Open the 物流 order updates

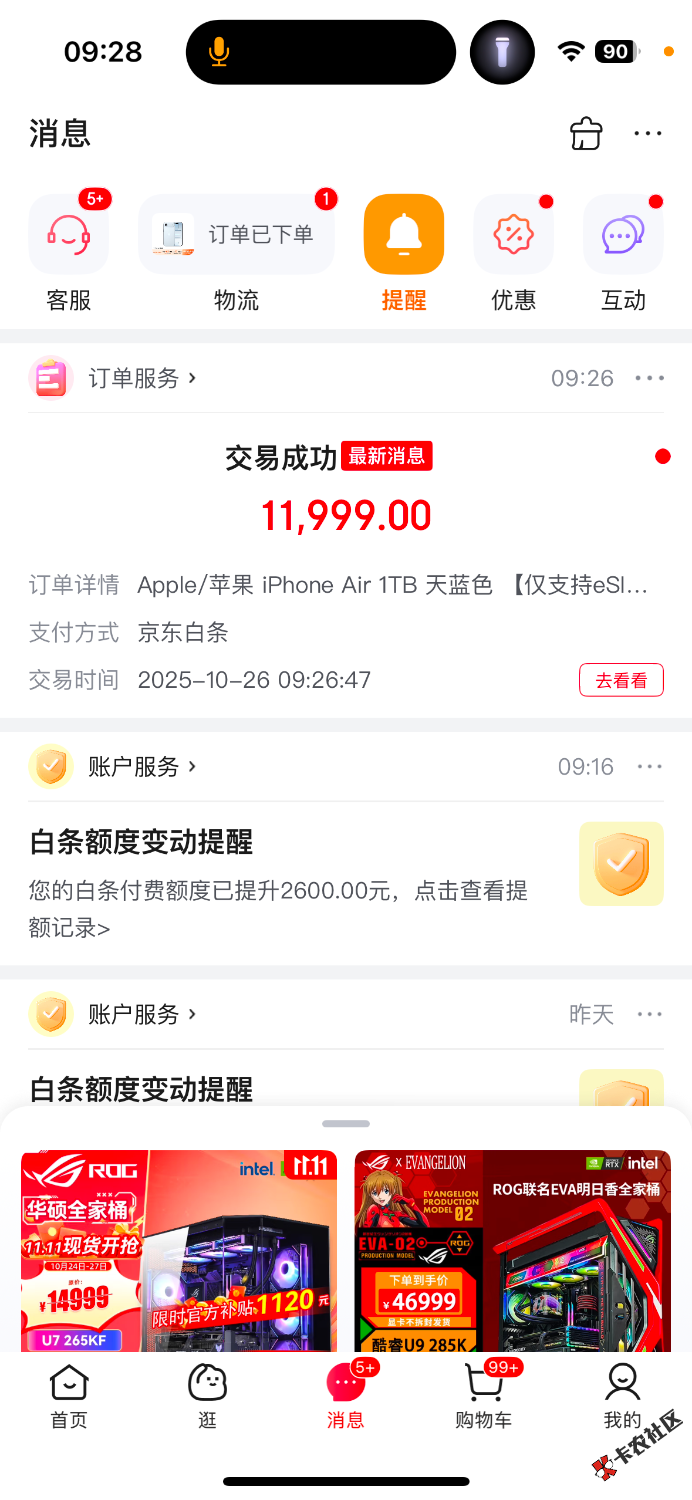[236, 236]
